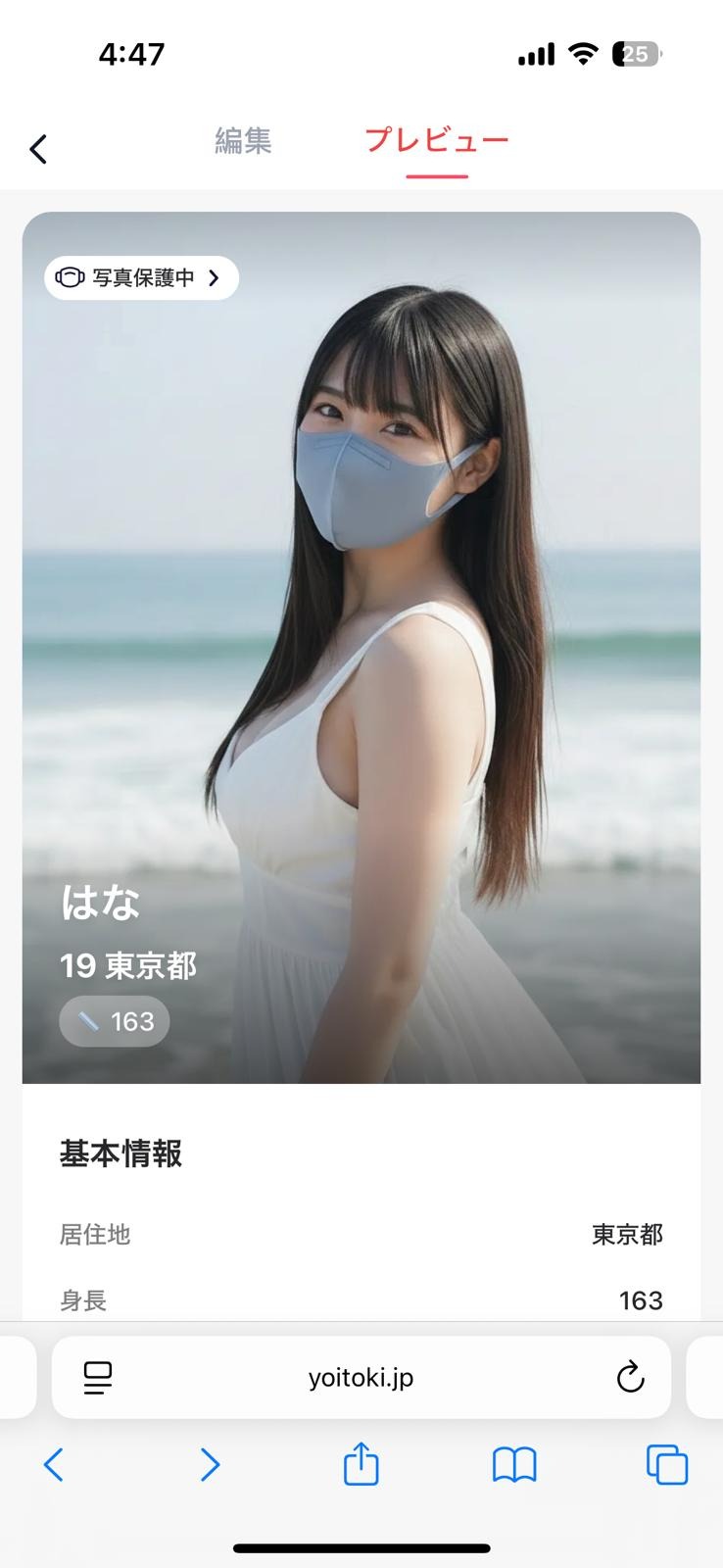Reload the page
The height and width of the screenshot is (1568, 723).
630,1378
